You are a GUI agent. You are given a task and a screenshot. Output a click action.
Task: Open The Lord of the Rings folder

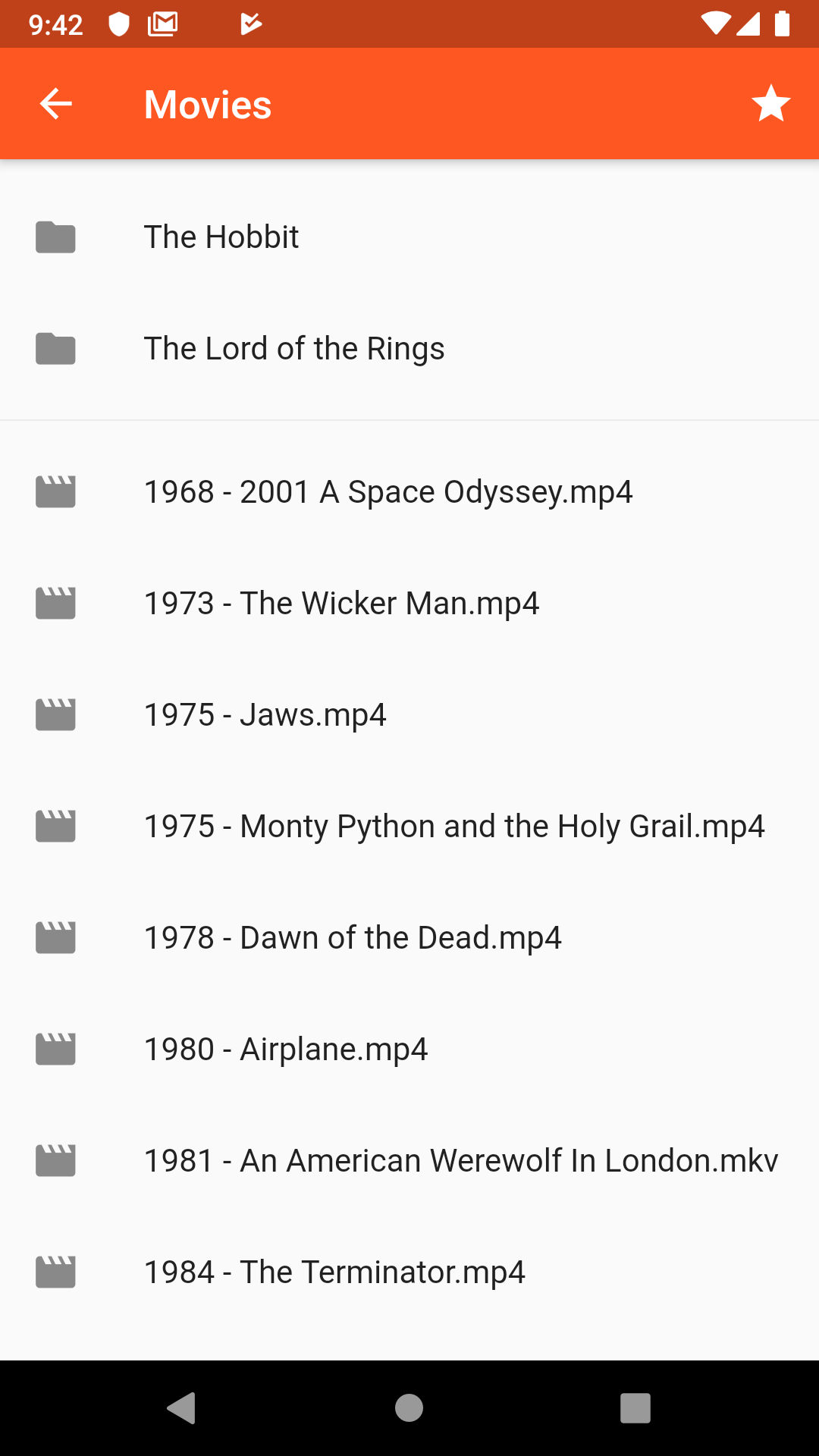409,349
